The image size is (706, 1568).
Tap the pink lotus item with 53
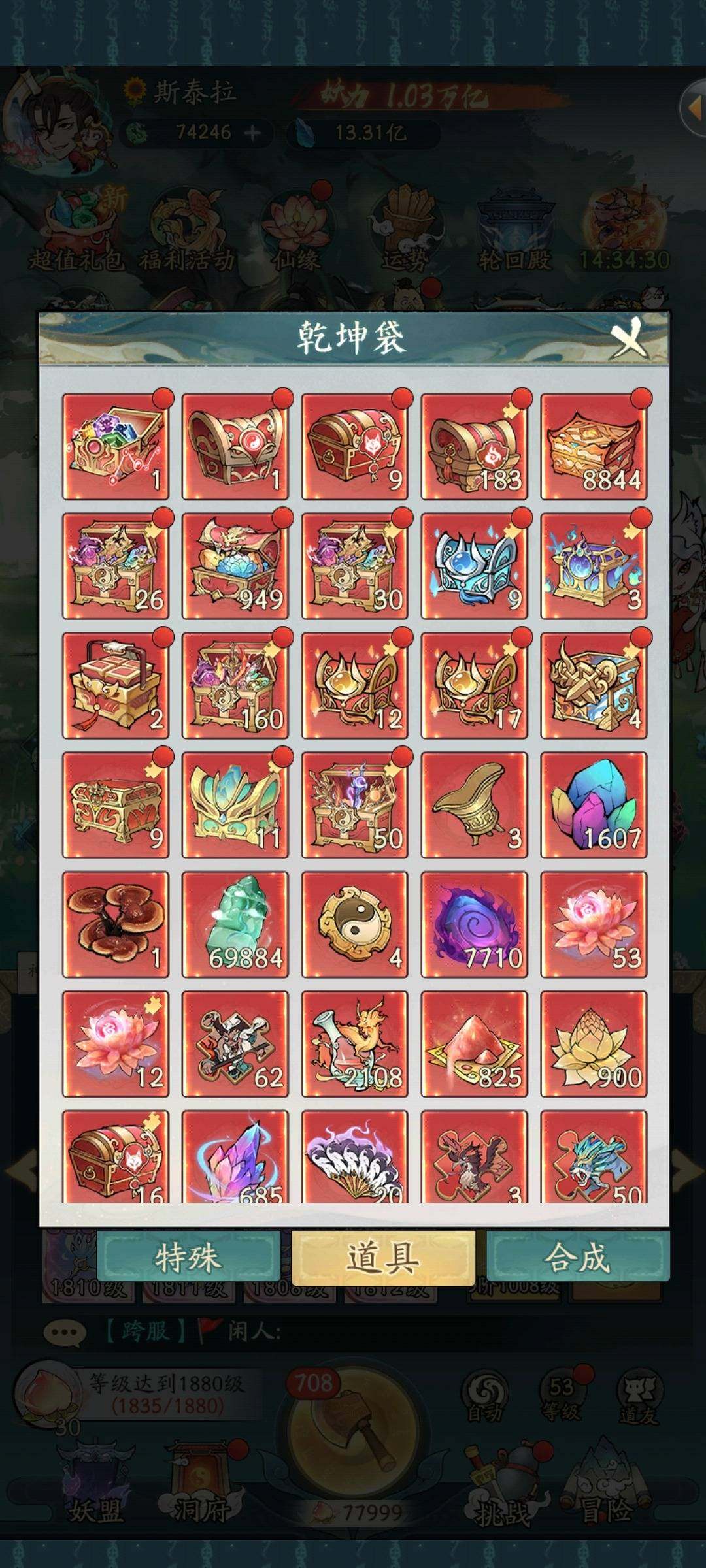pos(594,924)
